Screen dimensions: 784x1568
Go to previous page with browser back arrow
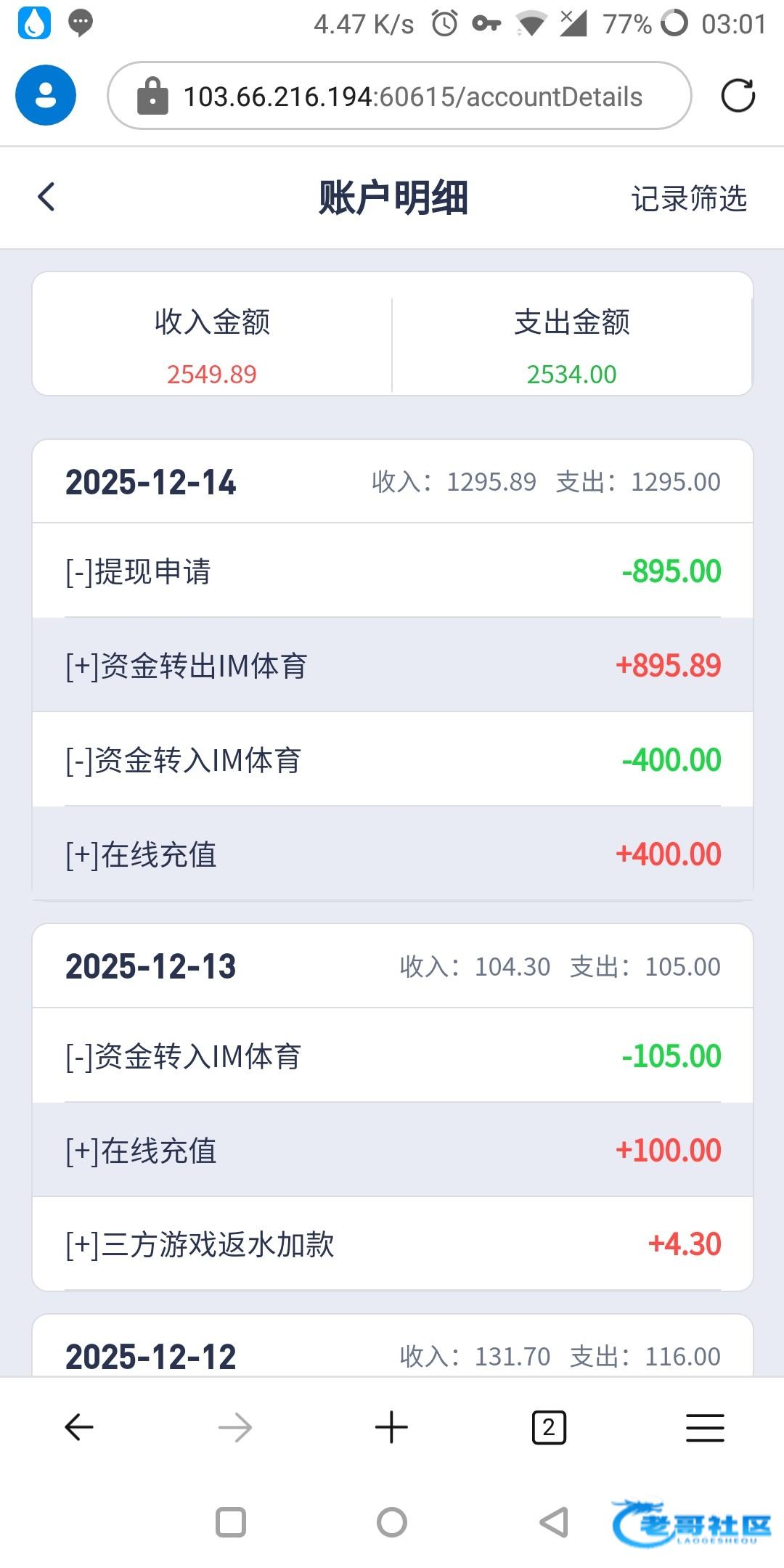79,1428
